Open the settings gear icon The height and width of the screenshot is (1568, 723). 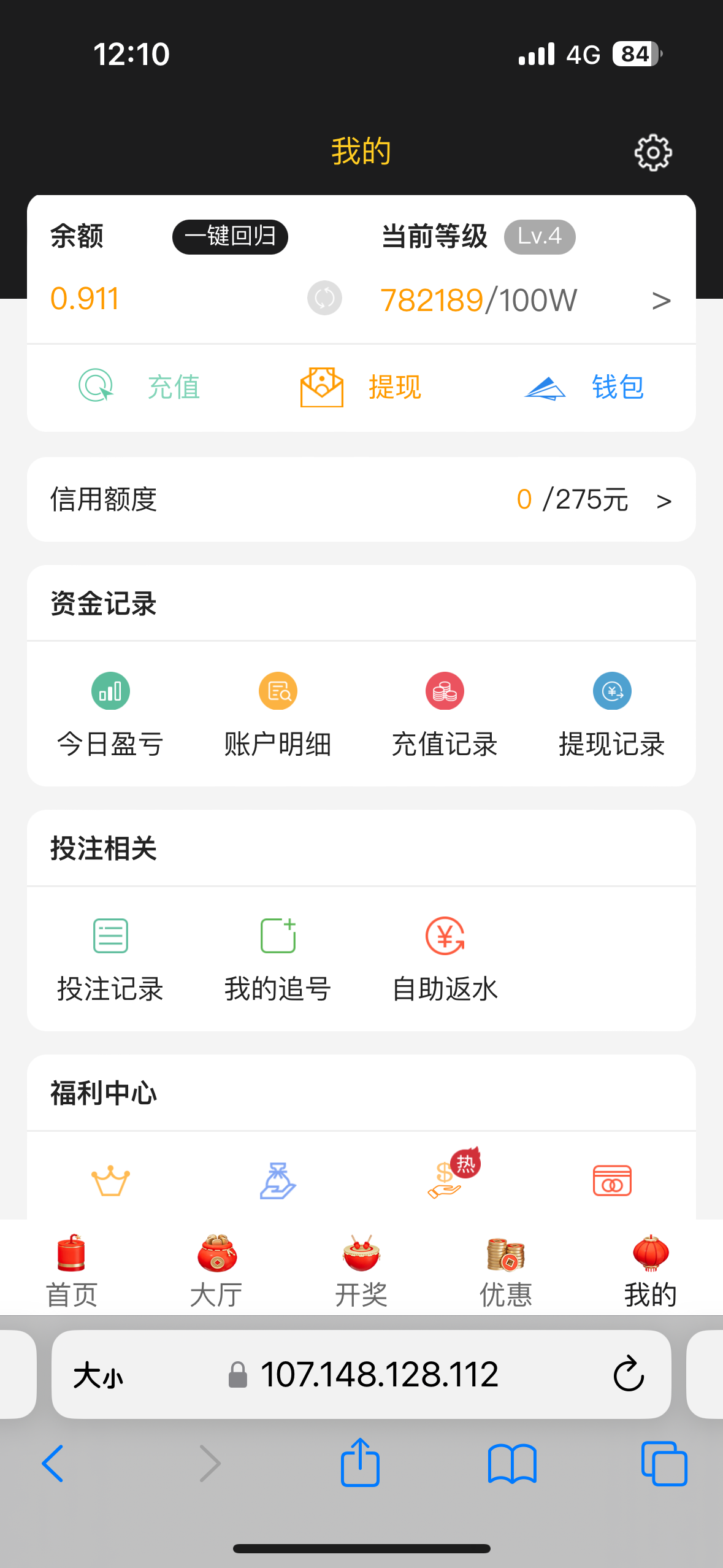652,153
